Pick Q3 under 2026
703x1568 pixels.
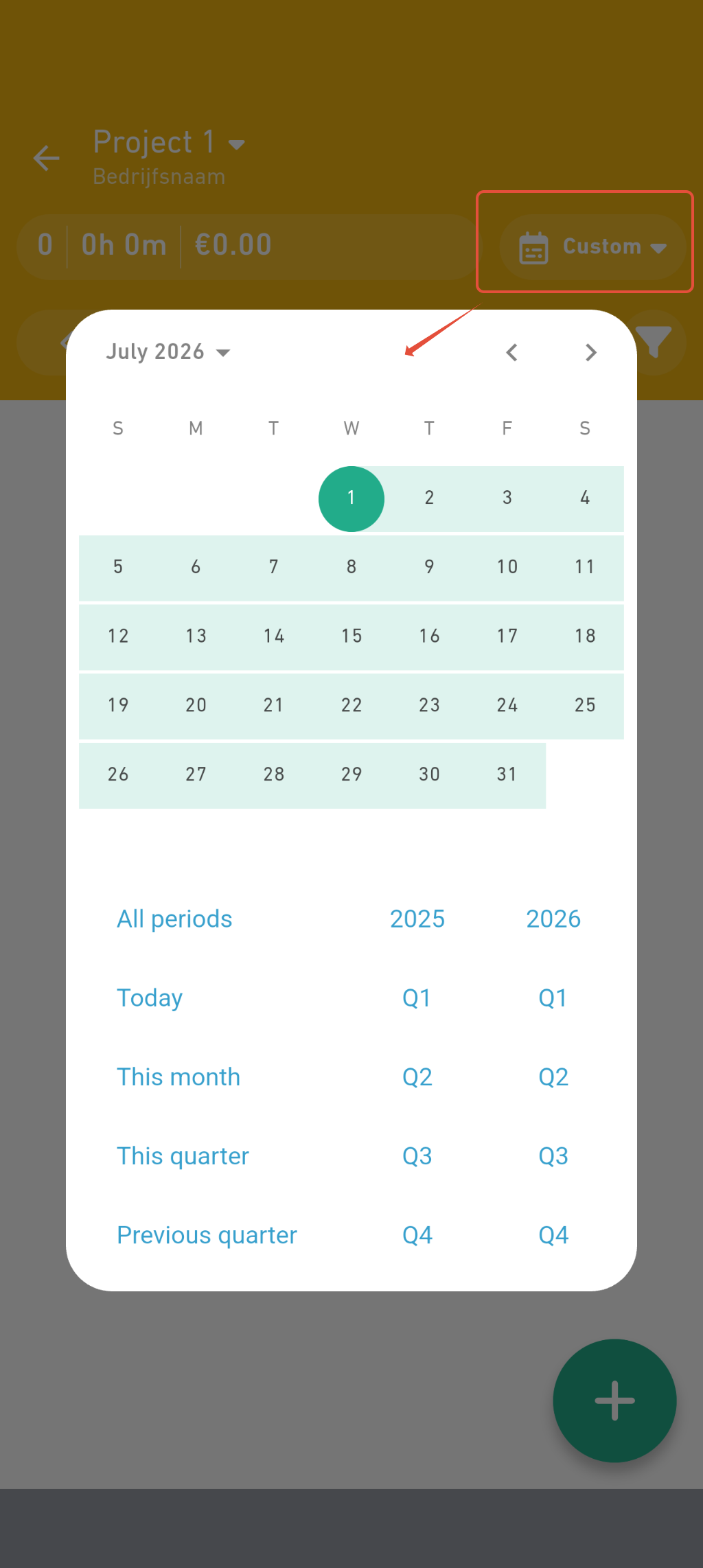pyautogui.click(x=553, y=1156)
